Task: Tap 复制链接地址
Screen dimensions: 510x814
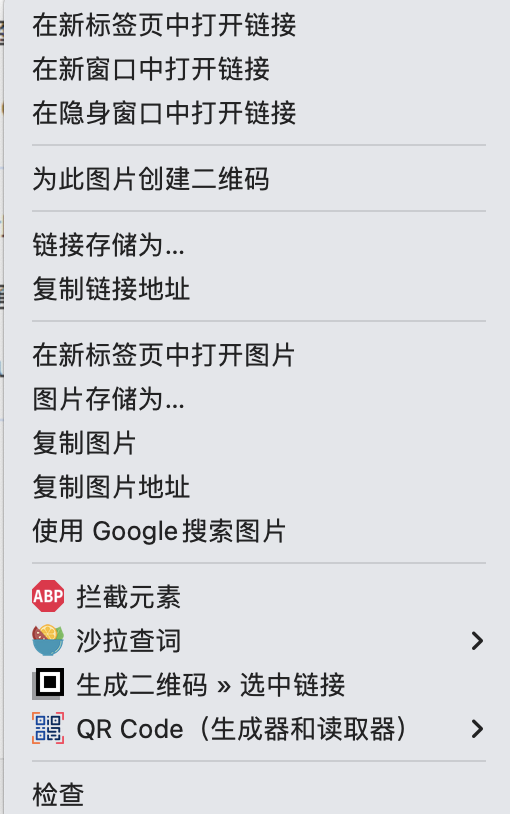Action: click(258, 289)
